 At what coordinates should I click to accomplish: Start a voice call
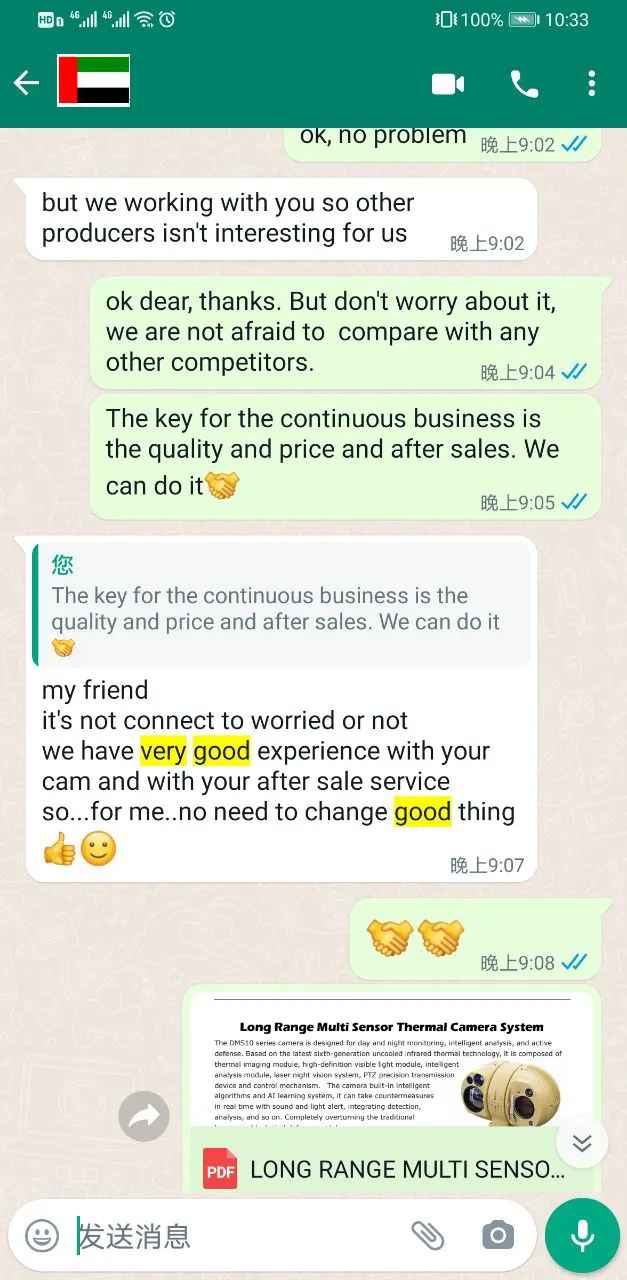click(524, 84)
